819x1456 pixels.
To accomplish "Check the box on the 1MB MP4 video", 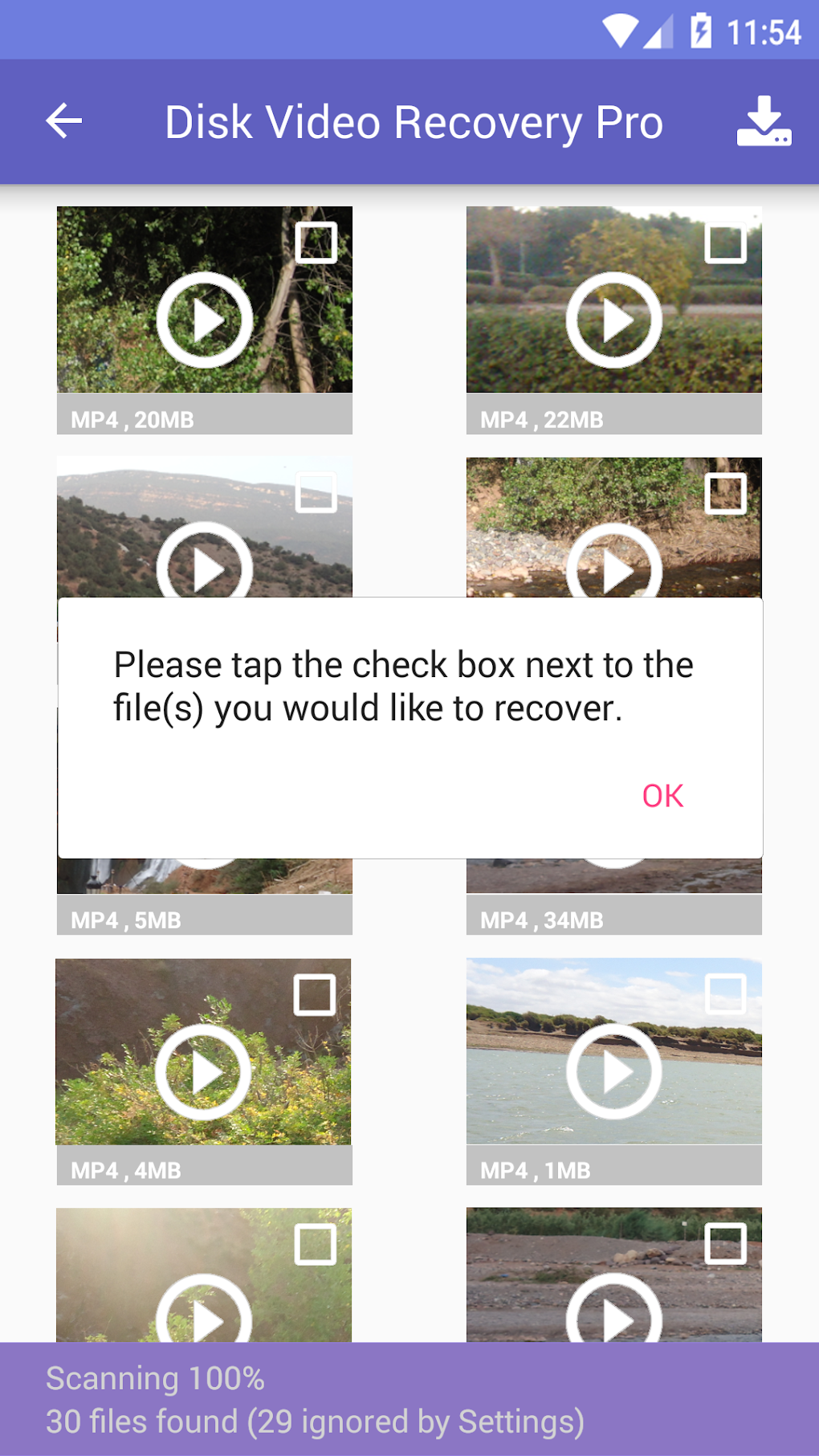I will click(727, 995).
